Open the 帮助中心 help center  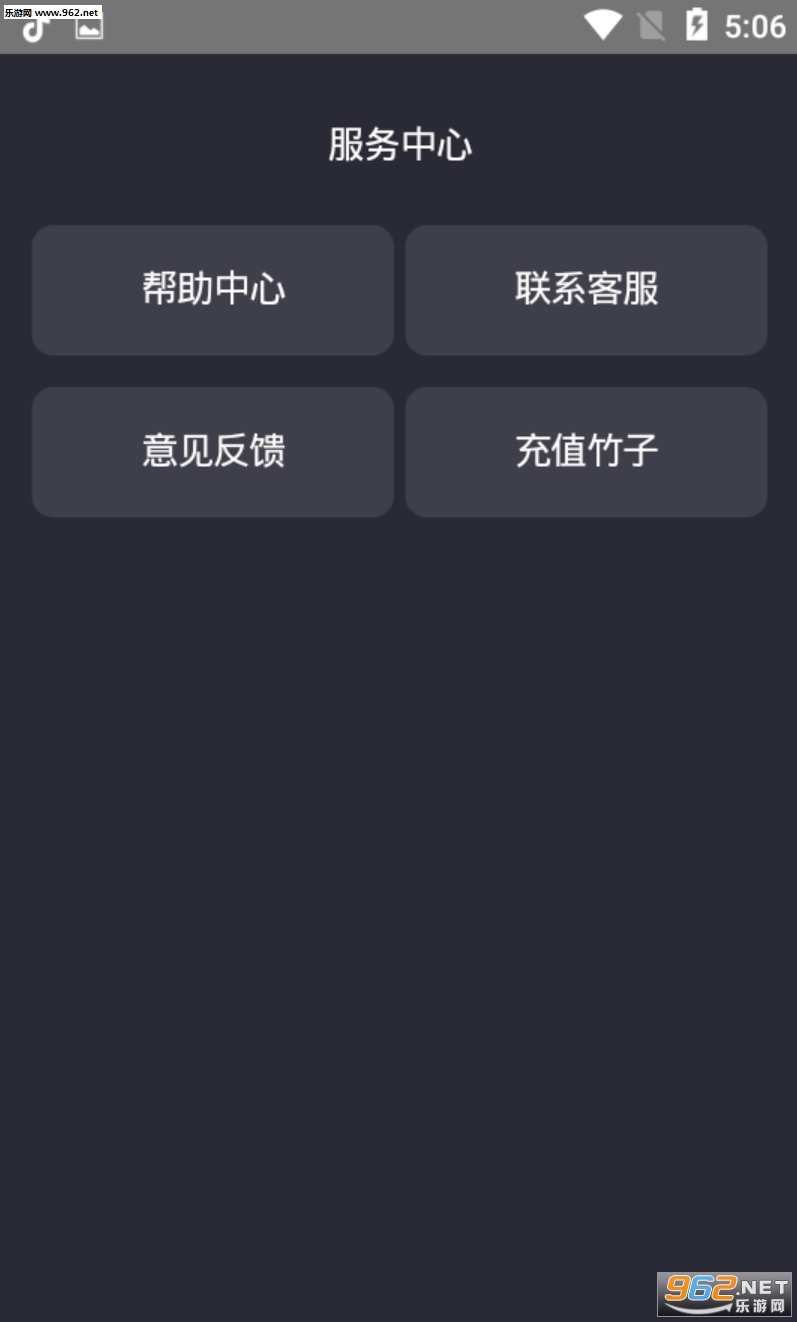[212, 290]
